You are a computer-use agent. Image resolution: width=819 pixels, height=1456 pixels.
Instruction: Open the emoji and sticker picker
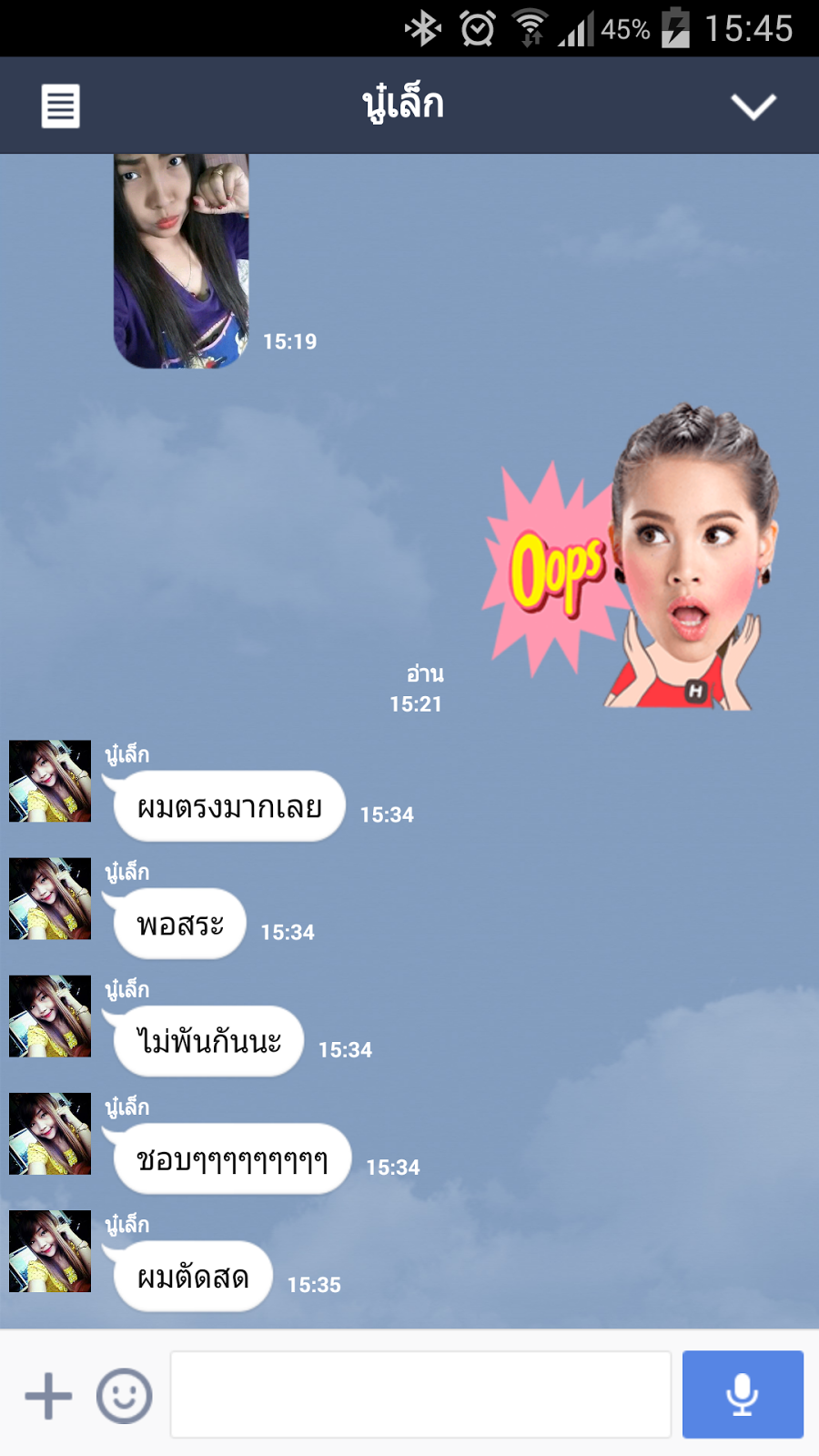click(125, 1396)
